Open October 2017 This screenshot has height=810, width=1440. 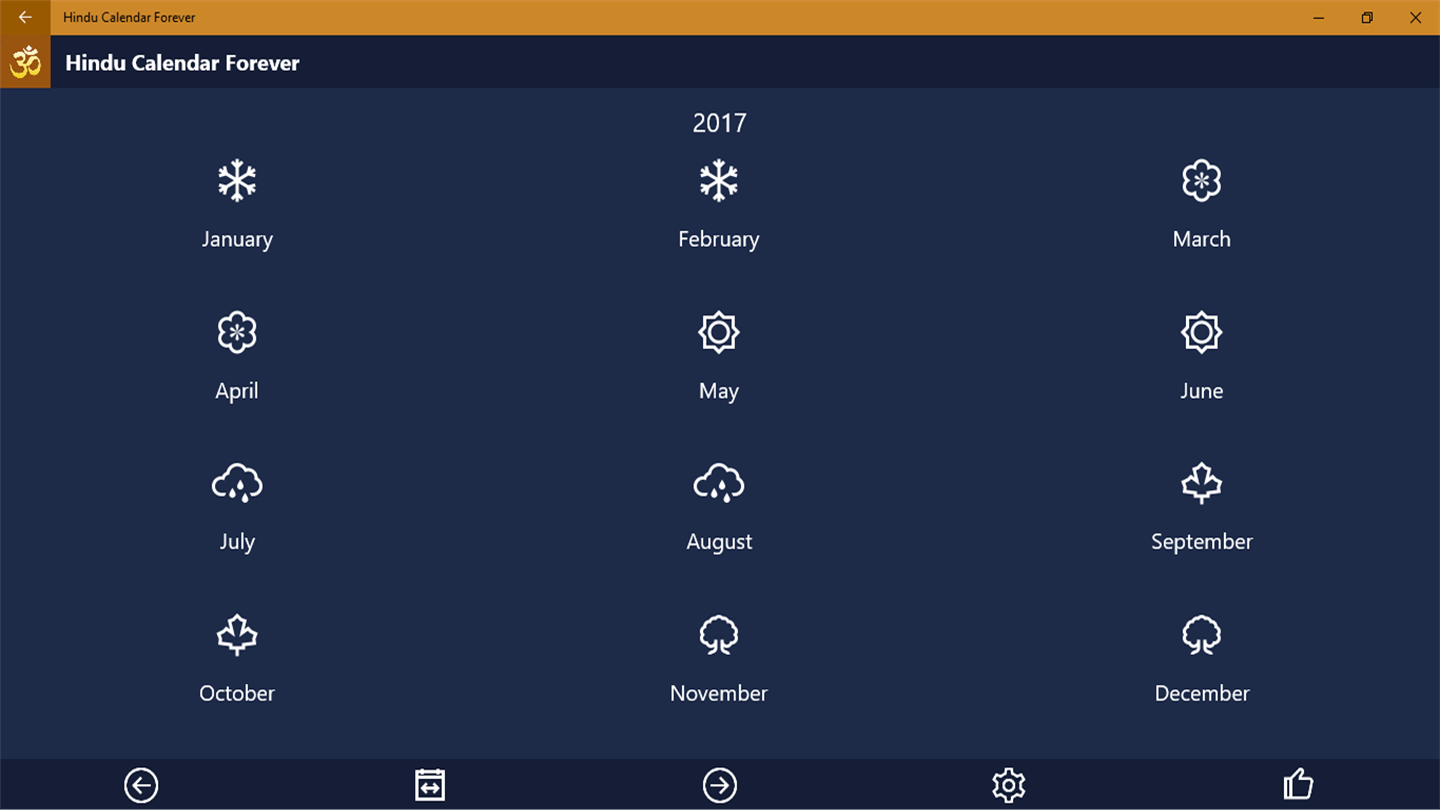click(x=237, y=658)
